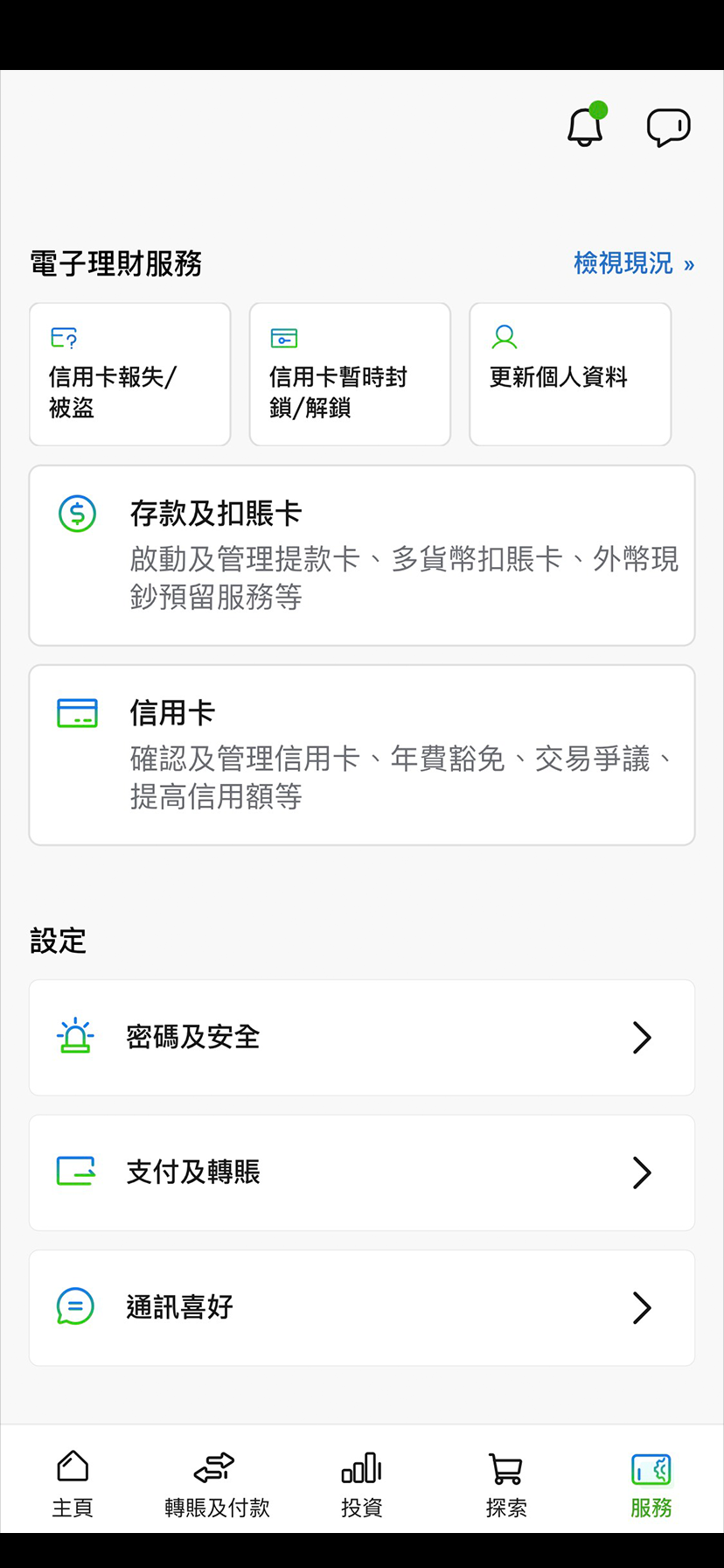This screenshot has width=724, height=1568.
Task: Select the 存款及扣賬卡 dollar coin icon
Action: pyautogui.click(x=76, y=514)
